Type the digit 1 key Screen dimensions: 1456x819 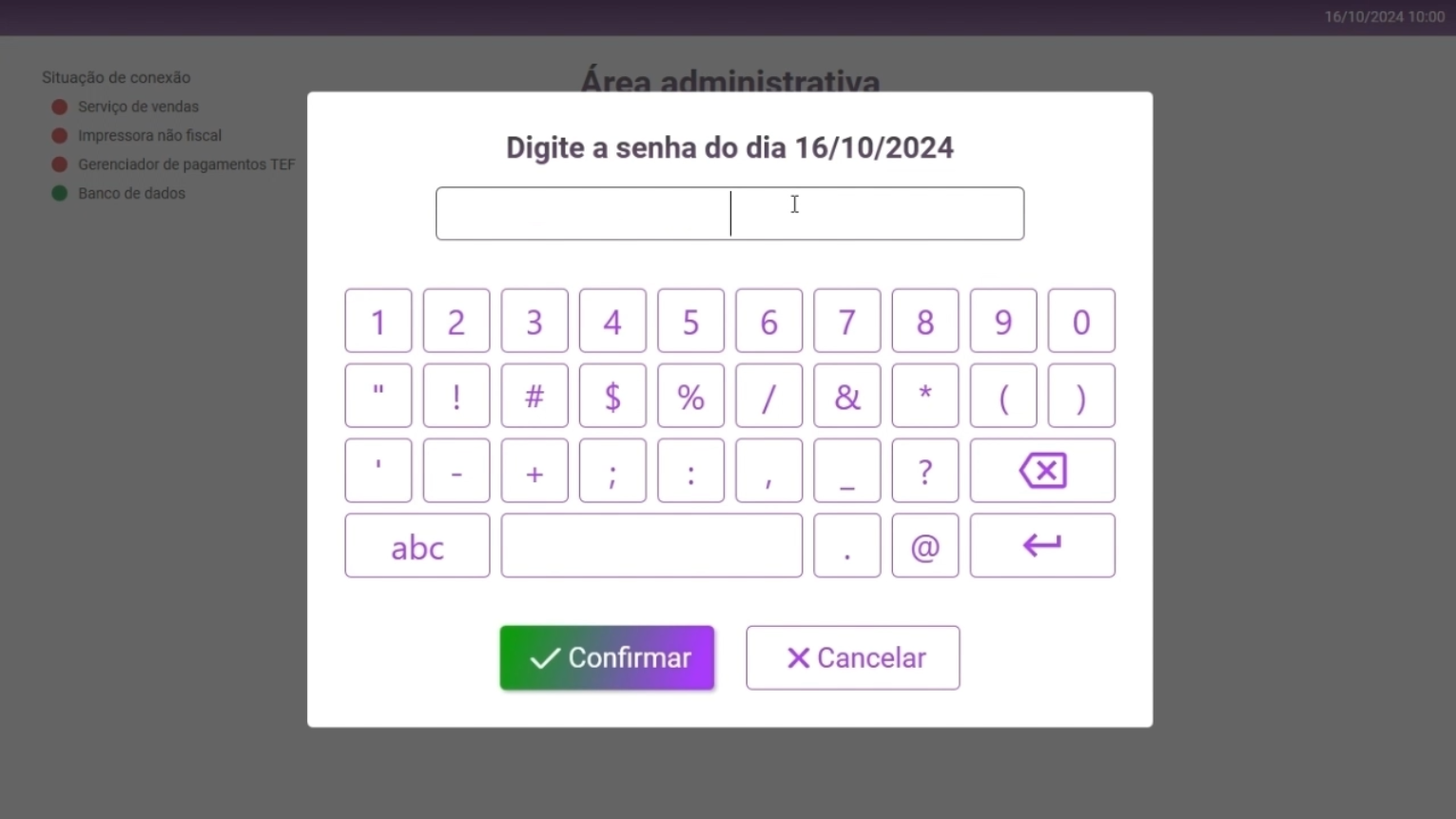tap(379, 322)
